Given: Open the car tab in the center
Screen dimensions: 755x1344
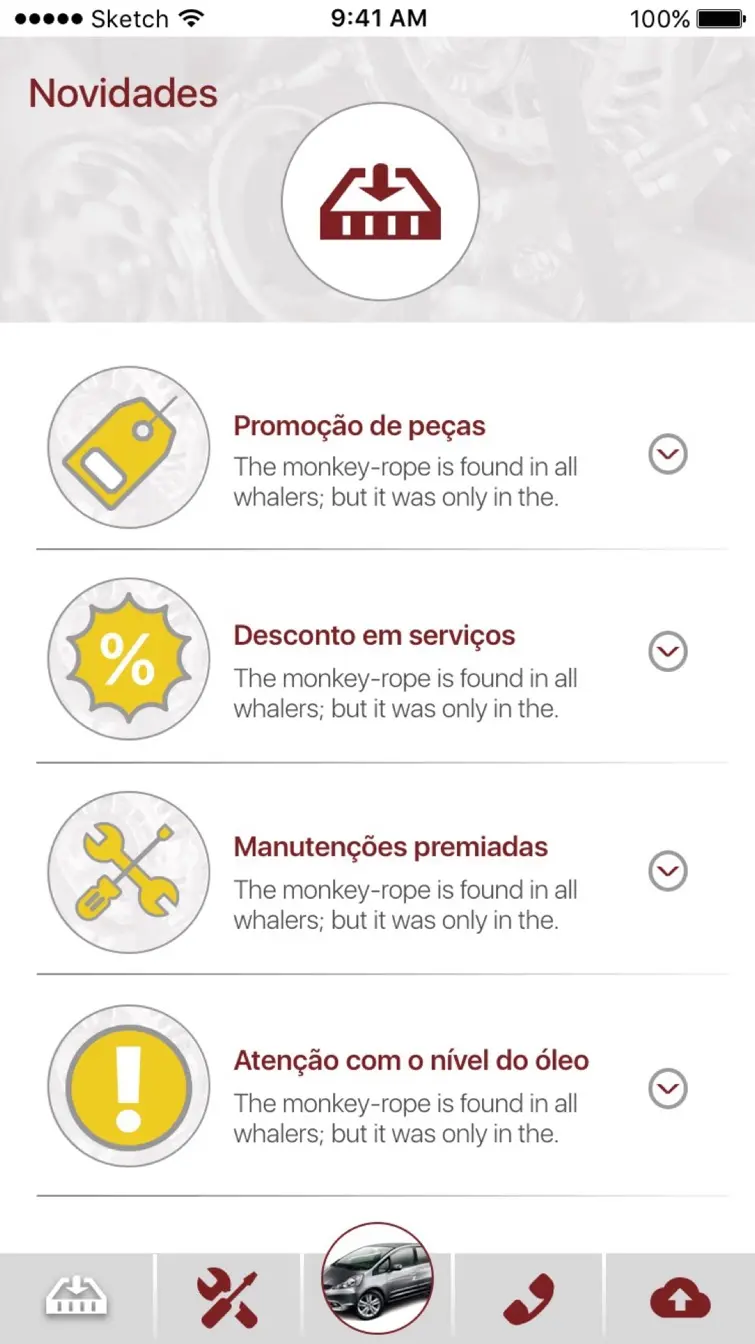Looking at the screenshot, I should tap(377, 1278).
